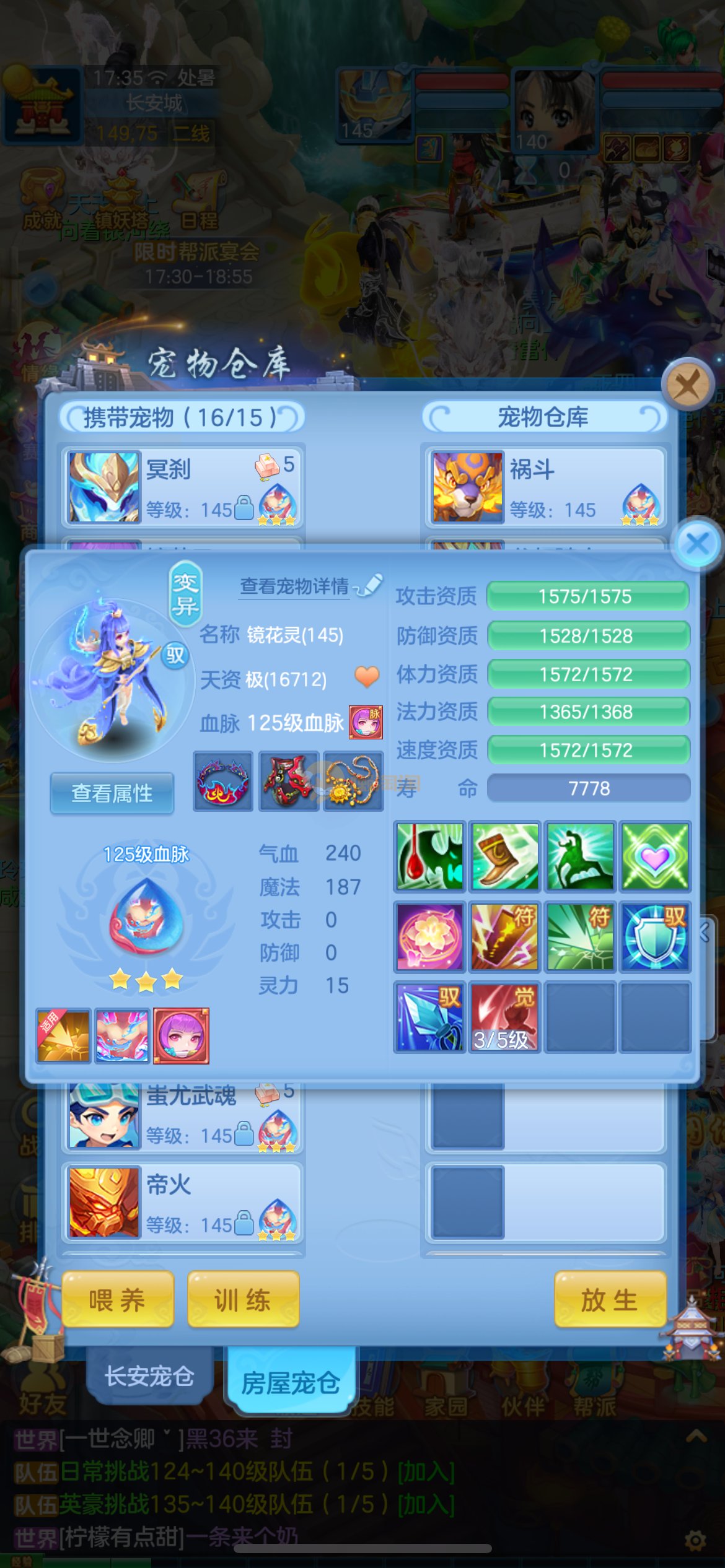View the boot skill icon
This screenshot has height=1568, width=725.
[504, 856]
